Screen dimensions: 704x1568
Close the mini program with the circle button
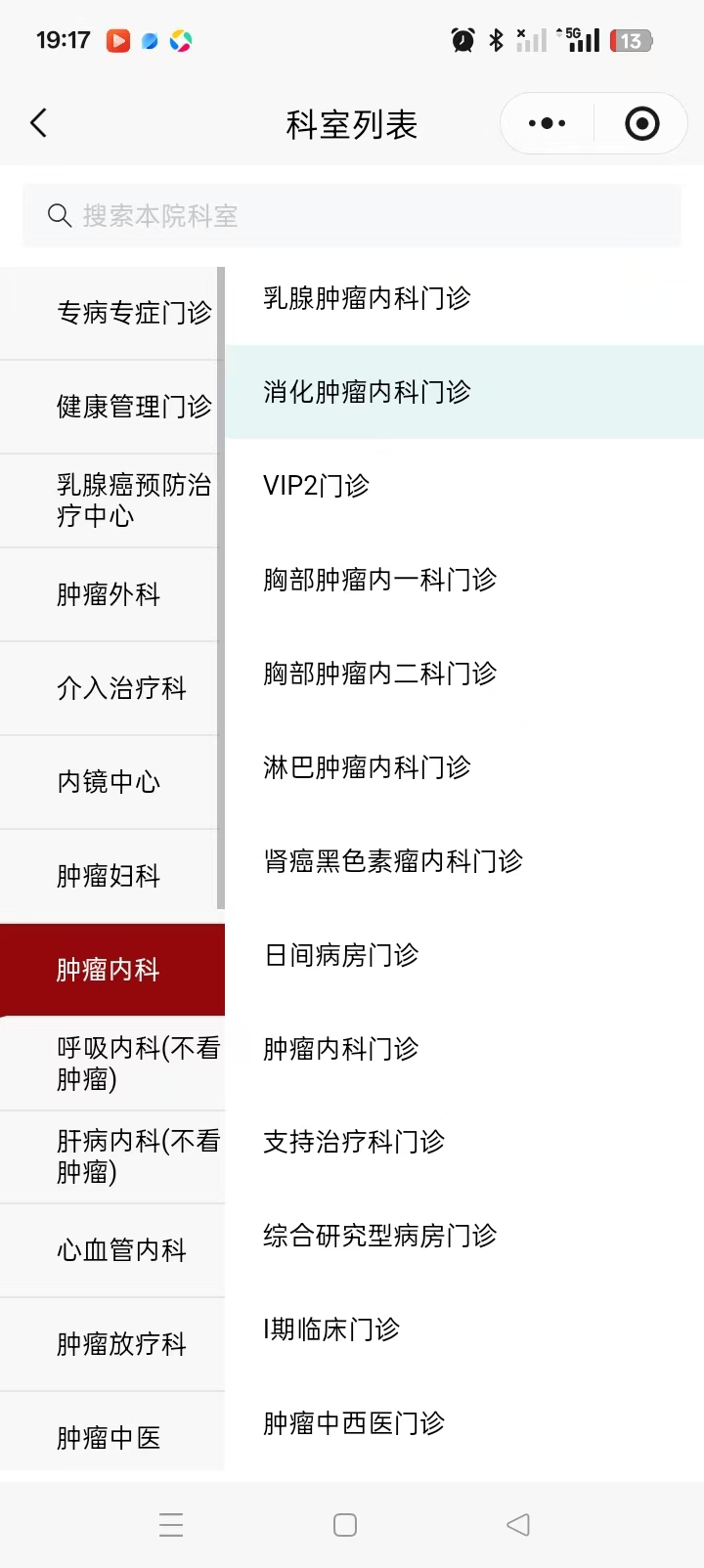click(641, 123)
